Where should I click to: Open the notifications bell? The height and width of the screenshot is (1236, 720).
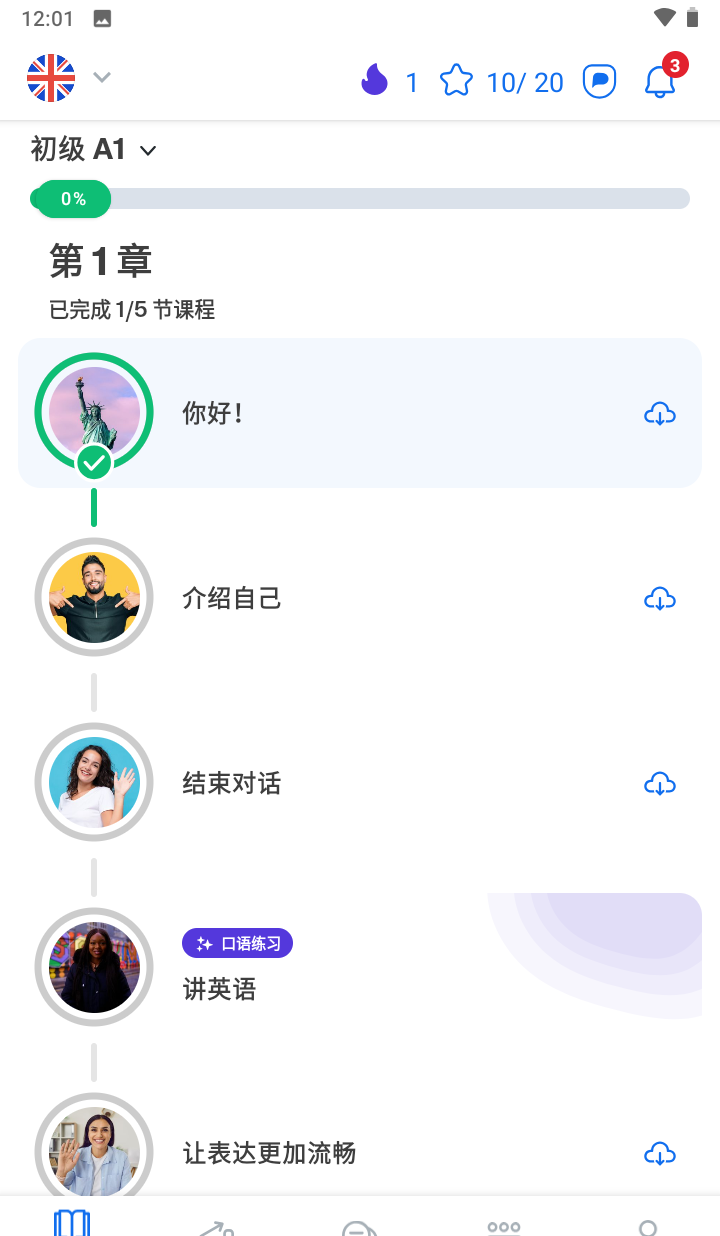(x=660, y=81)
